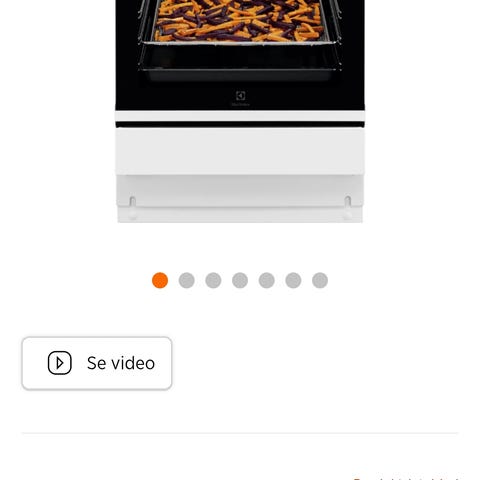Select the third carousel page dot
The image size is (480, 480).
tap(213, 280)
